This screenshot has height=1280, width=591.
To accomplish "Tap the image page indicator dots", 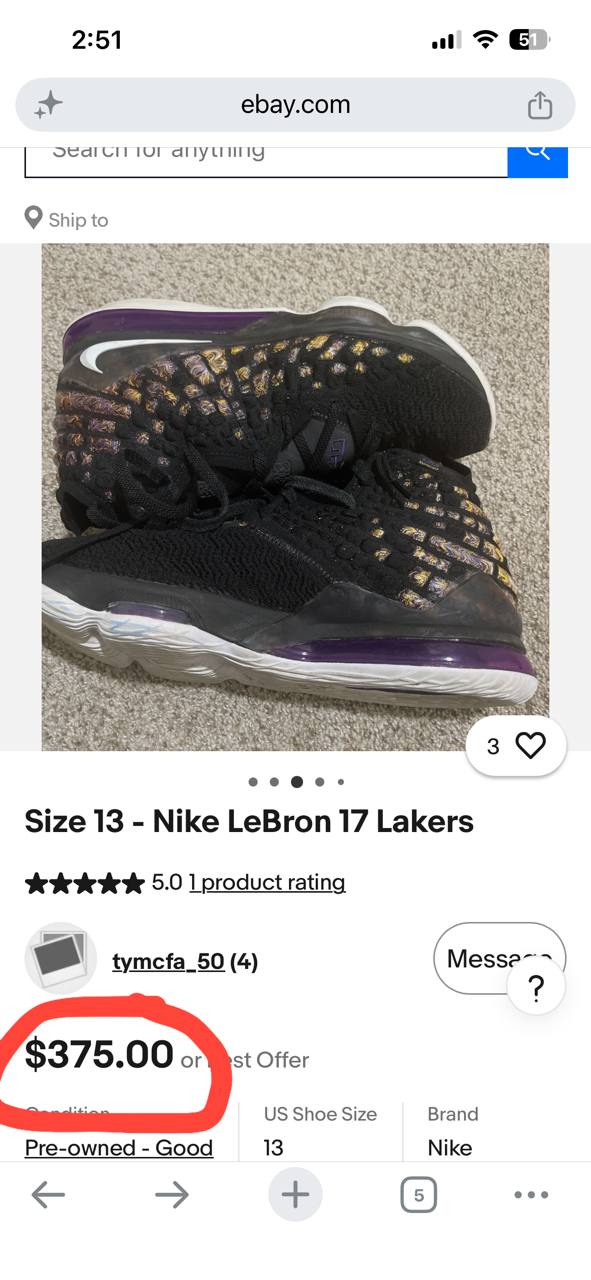I will click(295, 782).
